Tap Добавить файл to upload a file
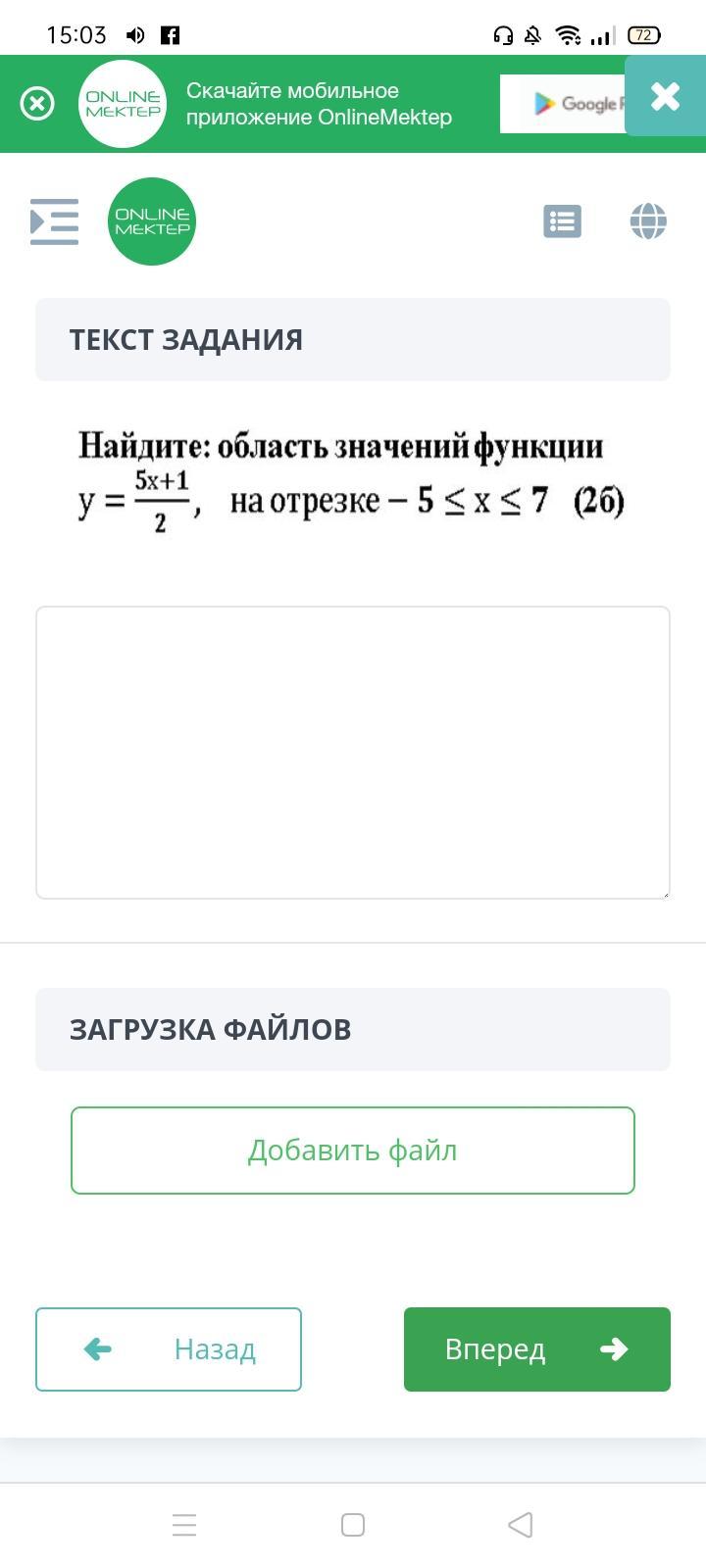The width and height of the screenshot is (706, 1568). (x=353, y=1151)
